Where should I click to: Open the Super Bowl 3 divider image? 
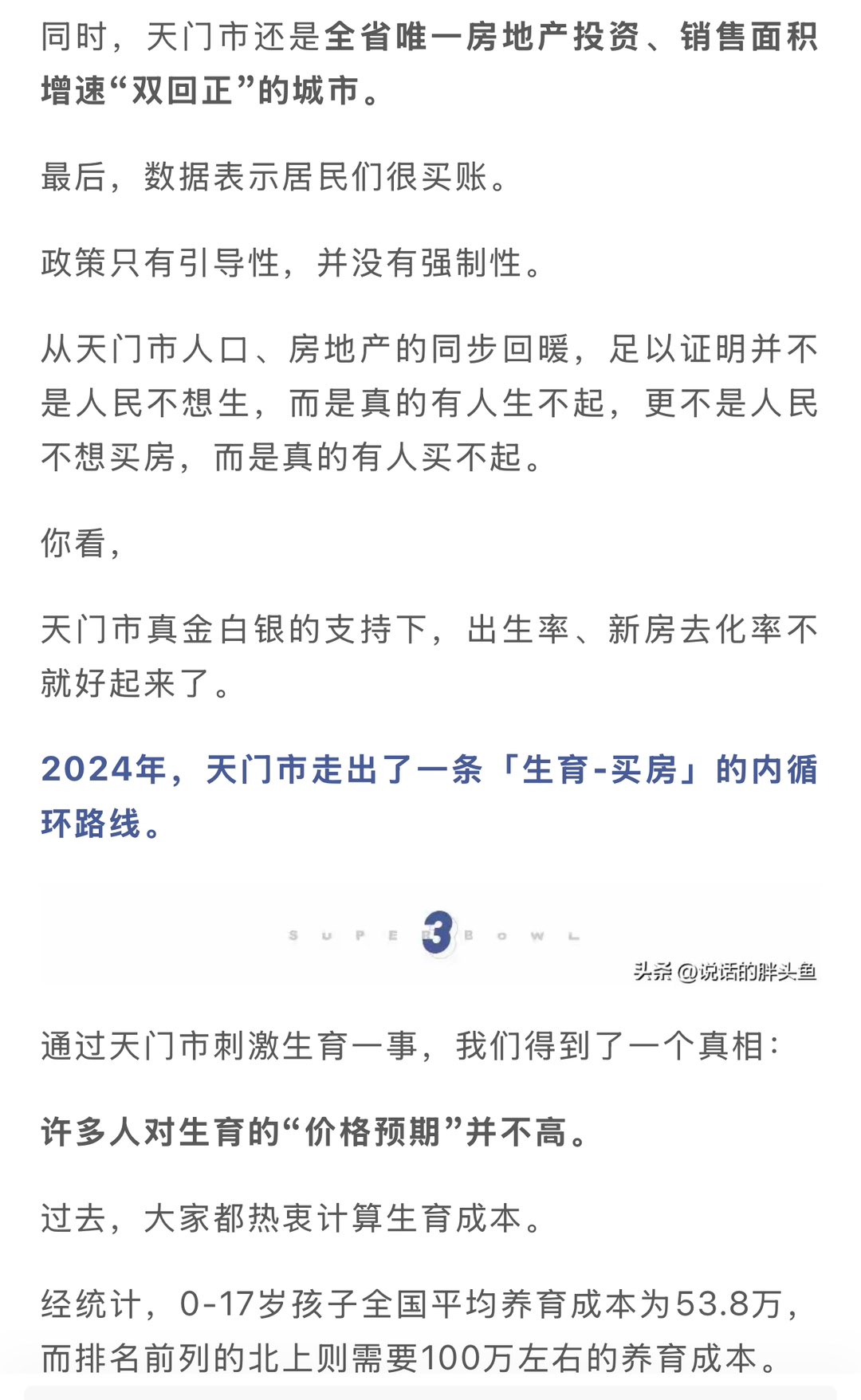coord(431,934)
